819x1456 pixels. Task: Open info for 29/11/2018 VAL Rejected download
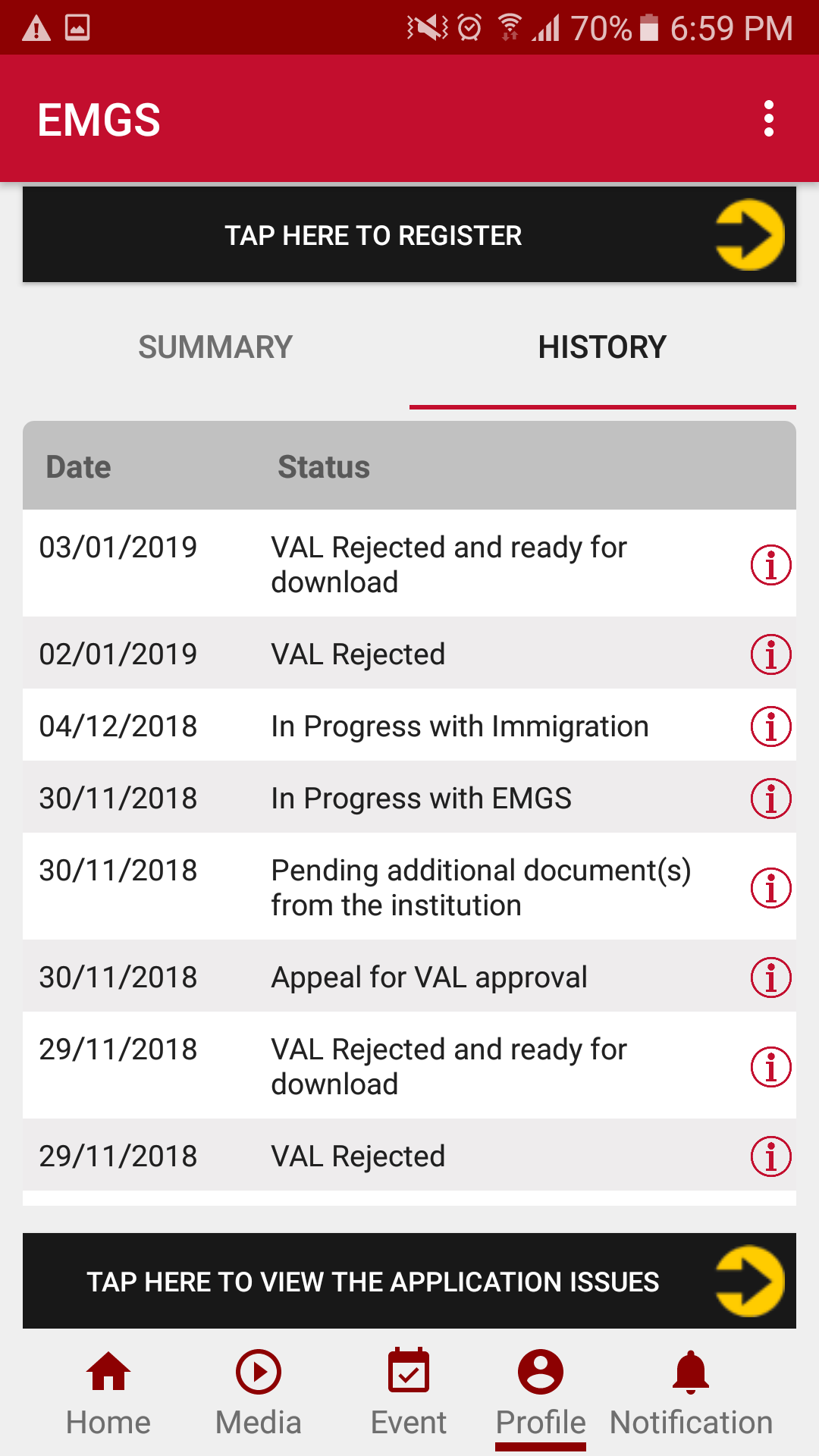[770, 1067]
